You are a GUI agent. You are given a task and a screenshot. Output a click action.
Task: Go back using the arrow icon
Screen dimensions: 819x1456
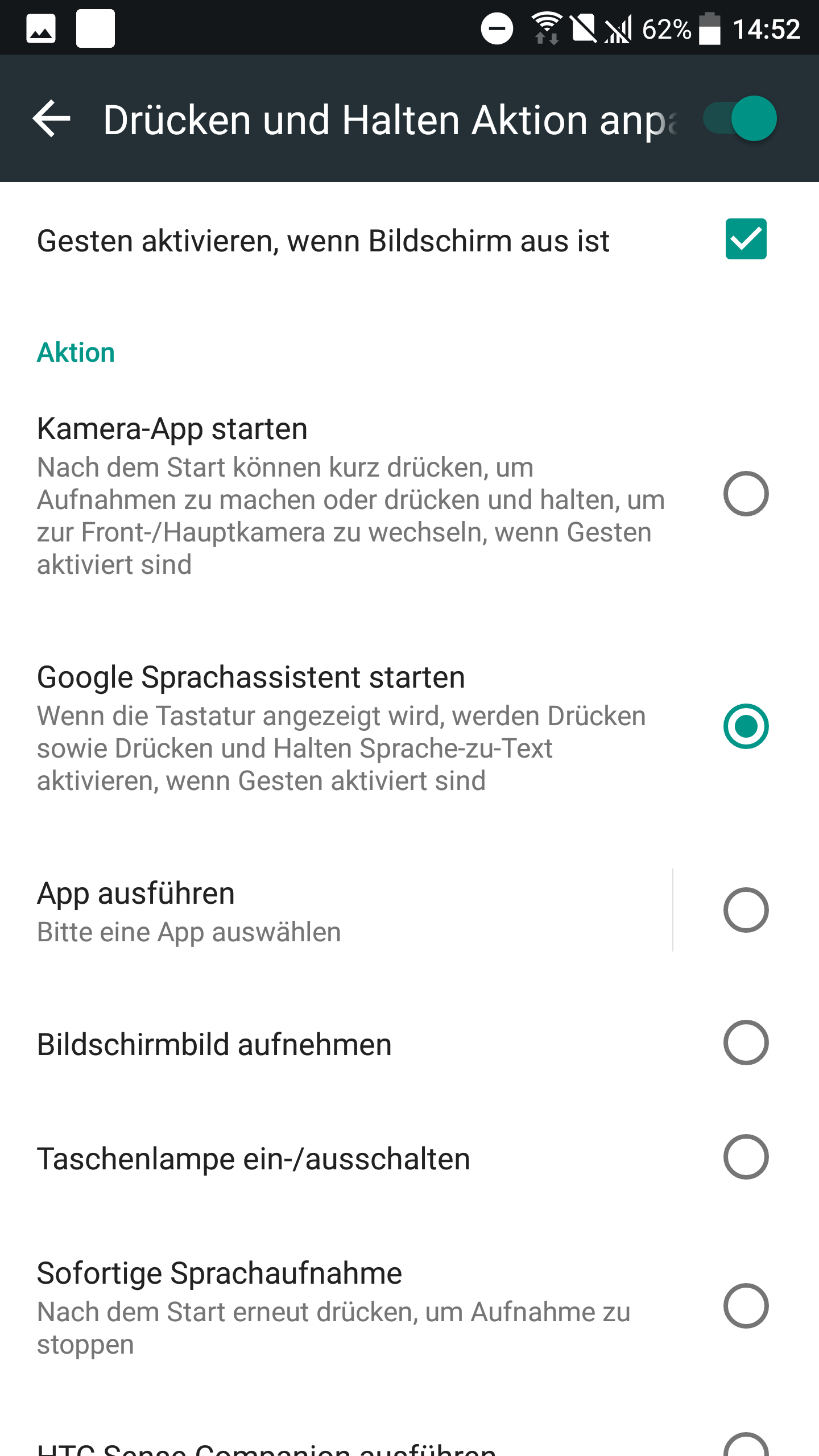[x=52, y=119]
